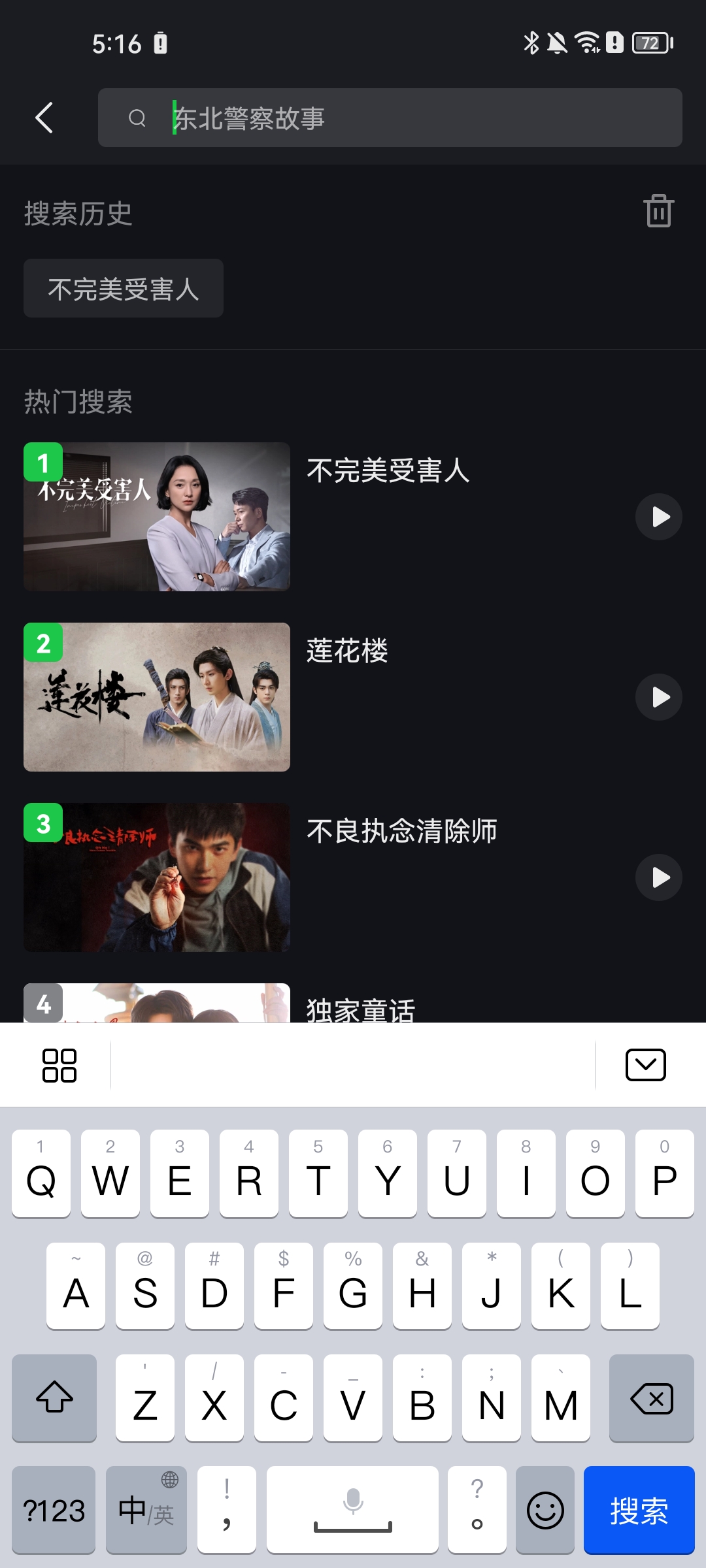Tap the backspace key icon
This screenshot has width=706, height=1568.
tap(650, 1399)
